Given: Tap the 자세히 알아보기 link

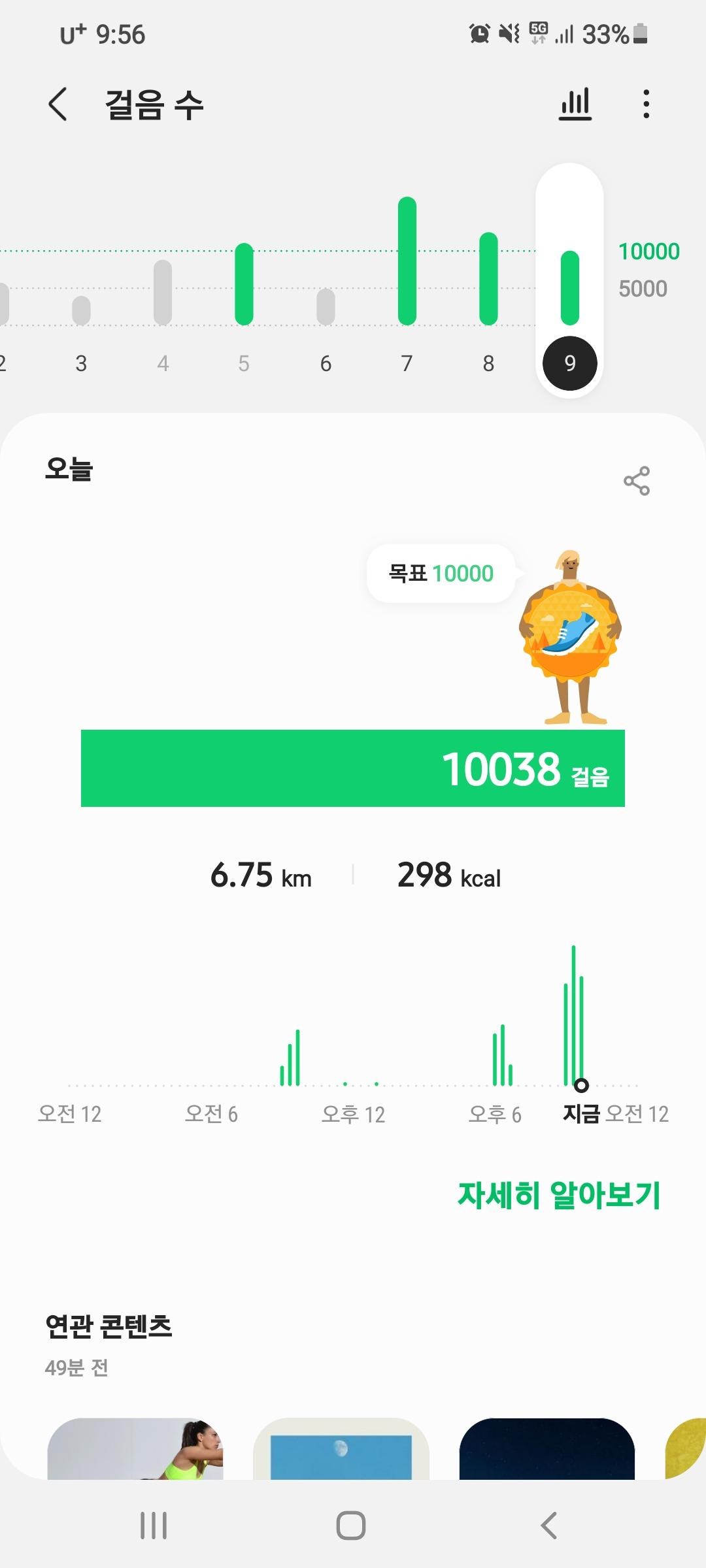Looking at the screenshot, I should pyautogui.click(x=559, y=1195).
